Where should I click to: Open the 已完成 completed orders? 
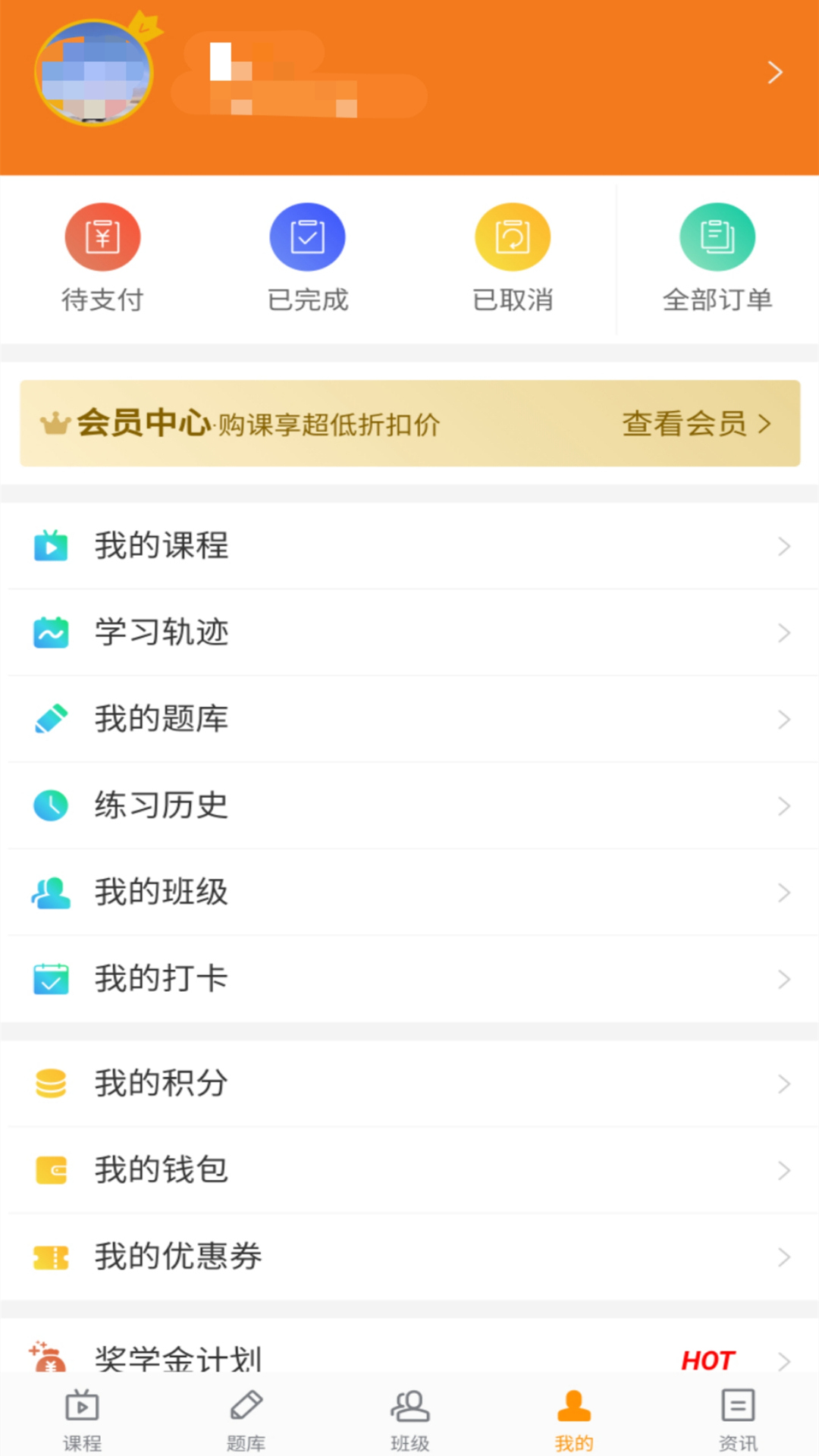point(307,258)
